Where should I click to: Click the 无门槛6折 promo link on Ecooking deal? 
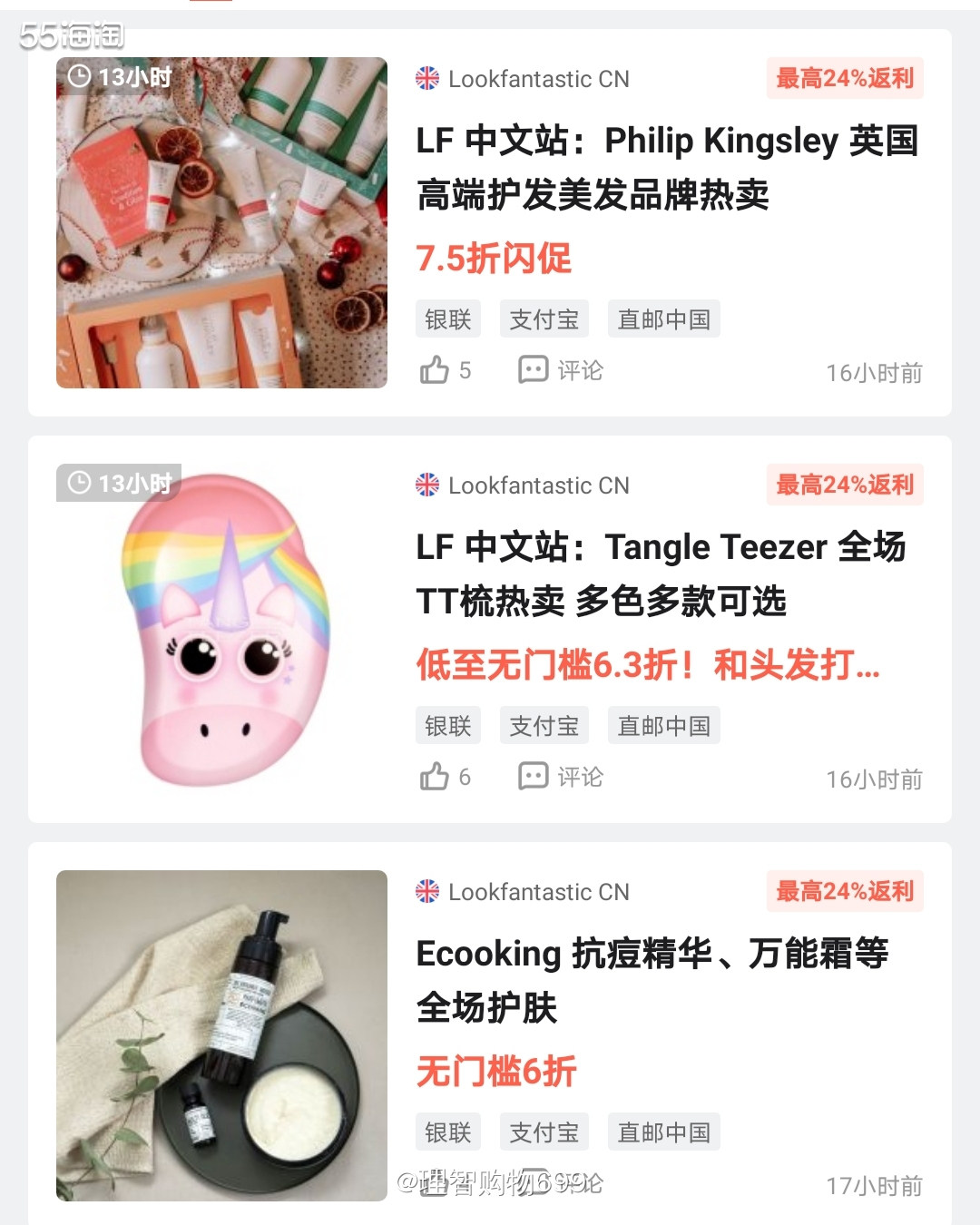click(x=495, y=1072)
